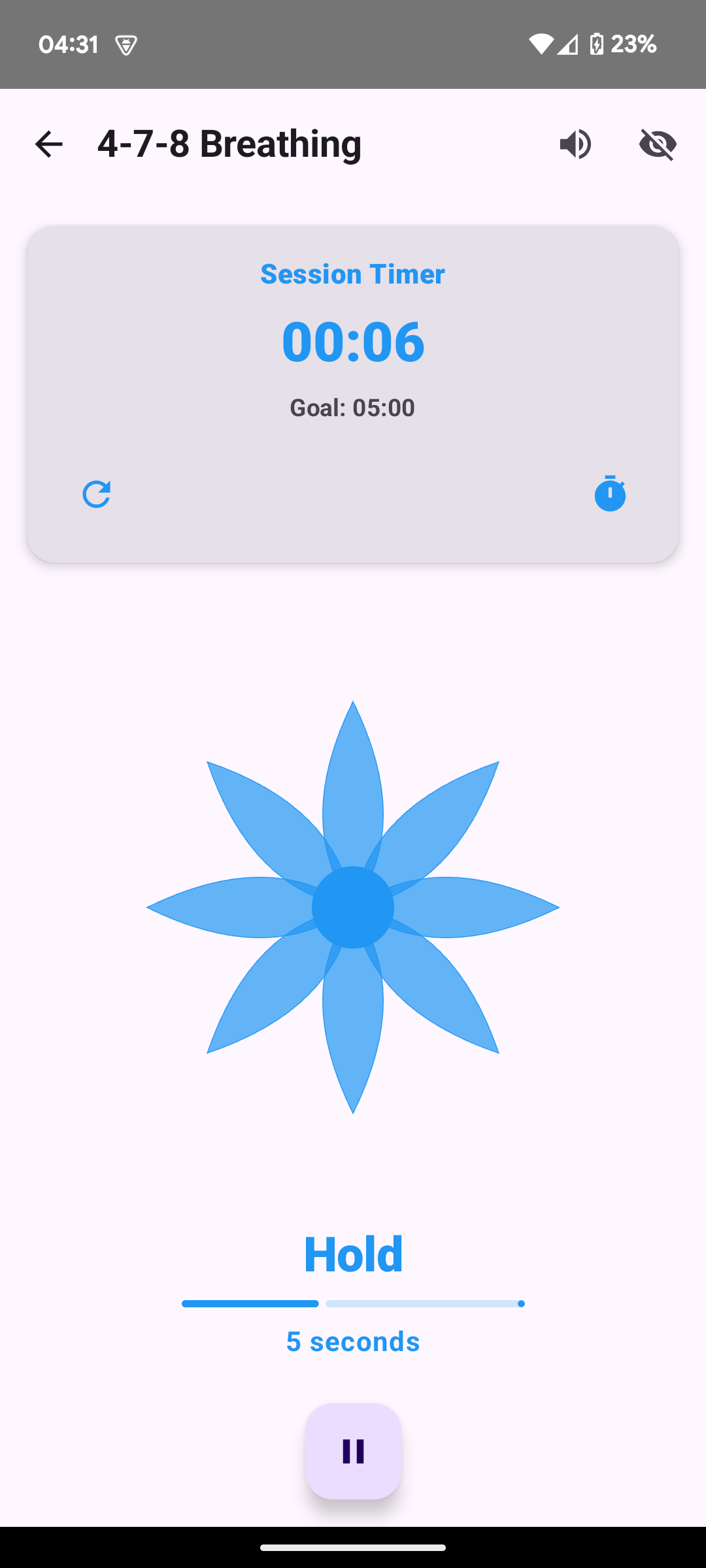Select the timer reset icon inside the Session Timer card
This screenshot has width=706, height=1568.
(97, 495)
